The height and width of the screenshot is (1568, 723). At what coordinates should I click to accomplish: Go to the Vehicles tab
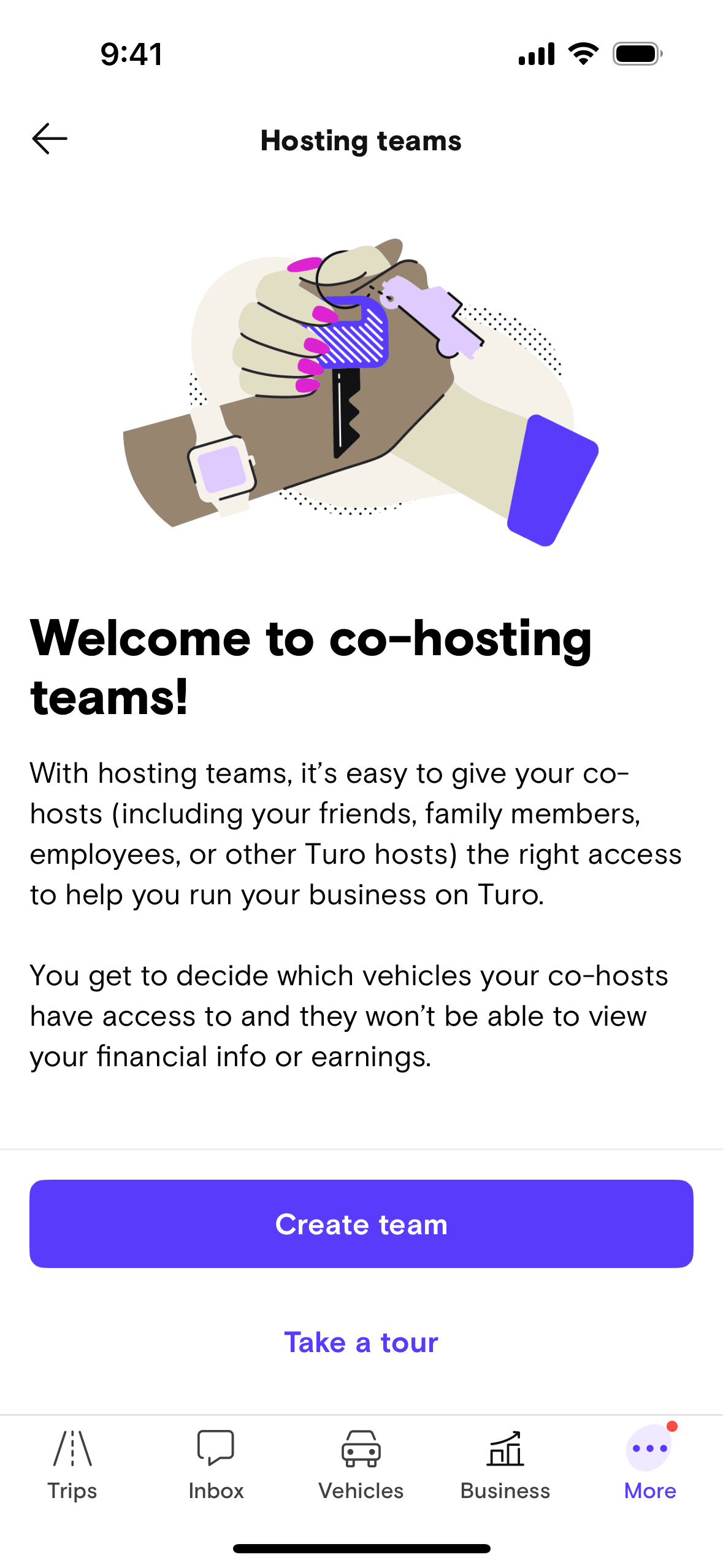pyautogui.click(x=361, y=1465)
